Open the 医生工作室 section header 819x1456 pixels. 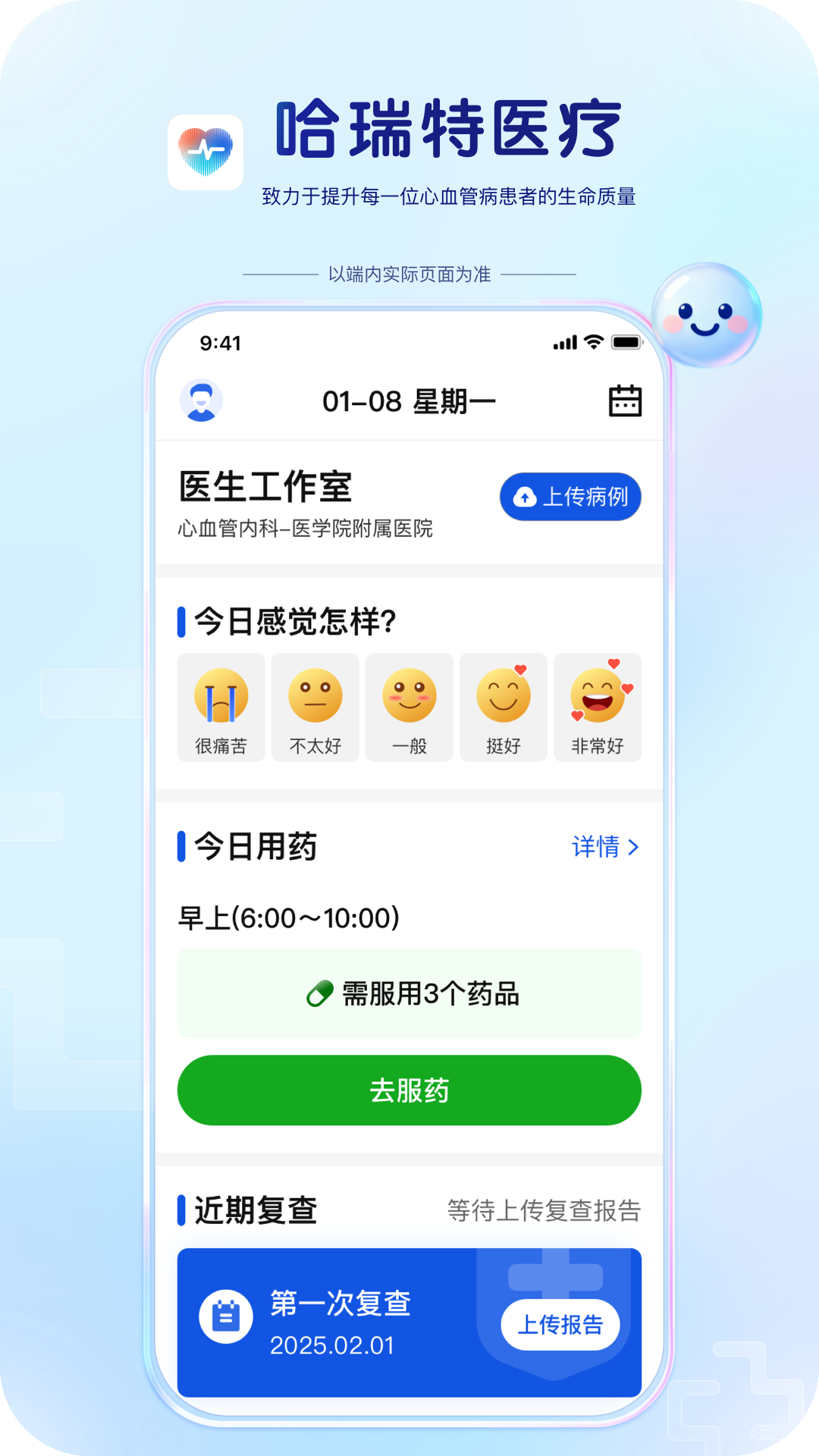coord(265,486)
